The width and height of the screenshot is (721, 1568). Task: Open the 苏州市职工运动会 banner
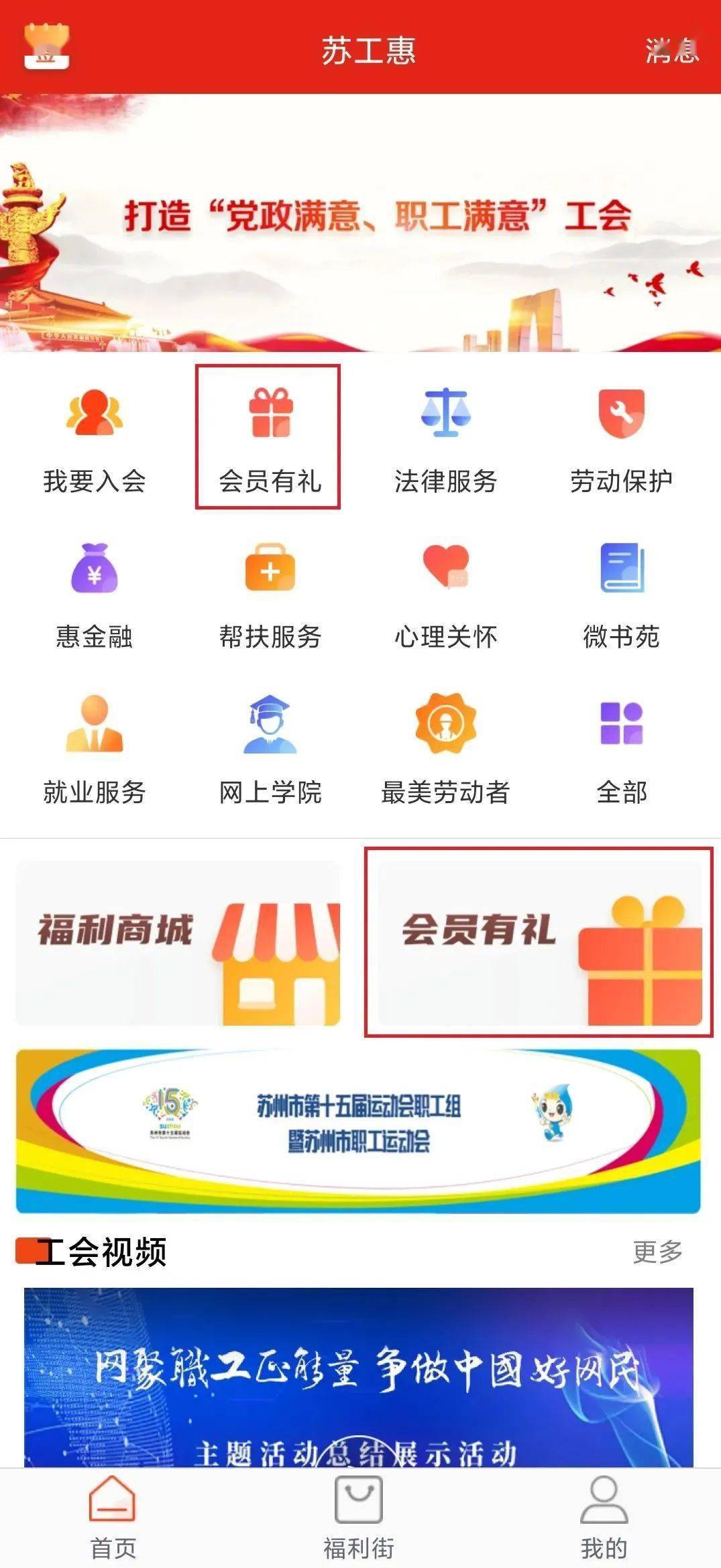point(358,1131)
